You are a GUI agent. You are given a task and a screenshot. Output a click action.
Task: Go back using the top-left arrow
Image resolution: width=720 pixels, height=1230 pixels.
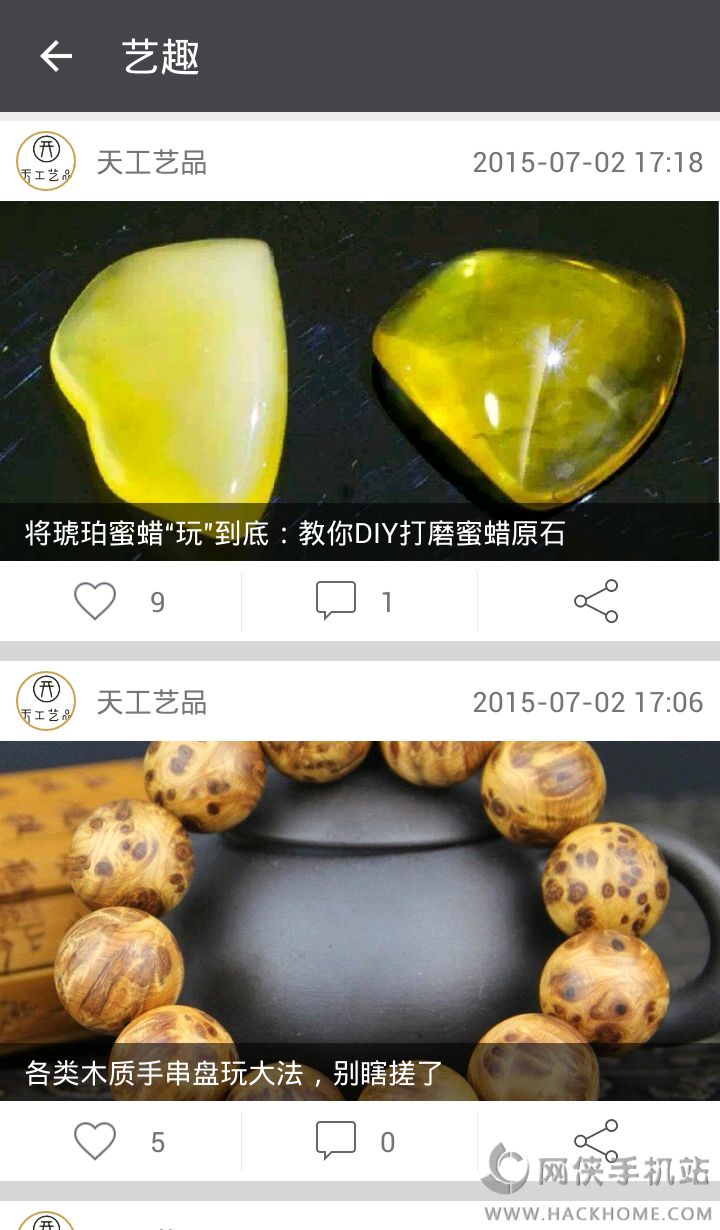[56, 56]
